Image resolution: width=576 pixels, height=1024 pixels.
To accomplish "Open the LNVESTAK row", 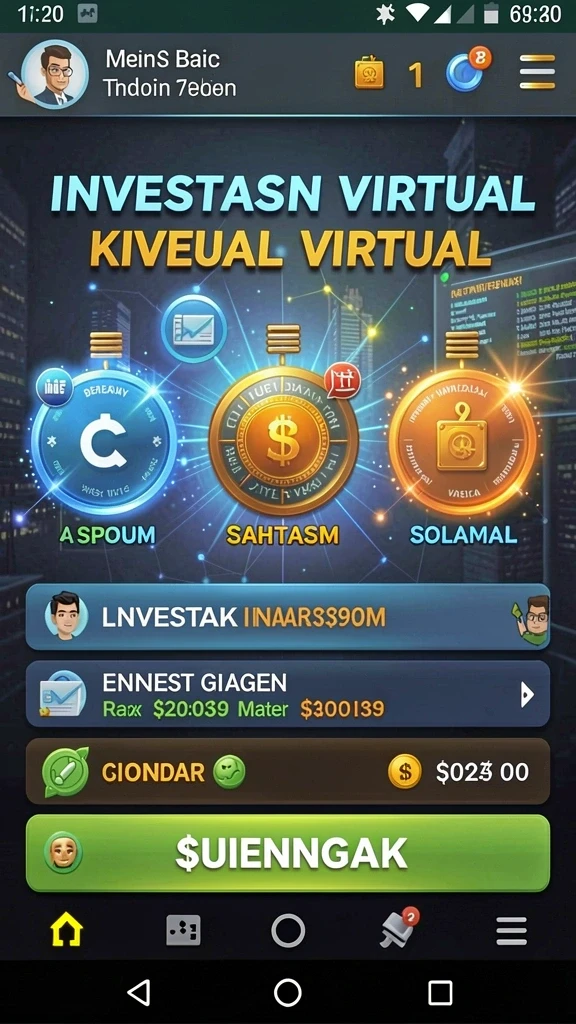I will (x=287, y=616).
